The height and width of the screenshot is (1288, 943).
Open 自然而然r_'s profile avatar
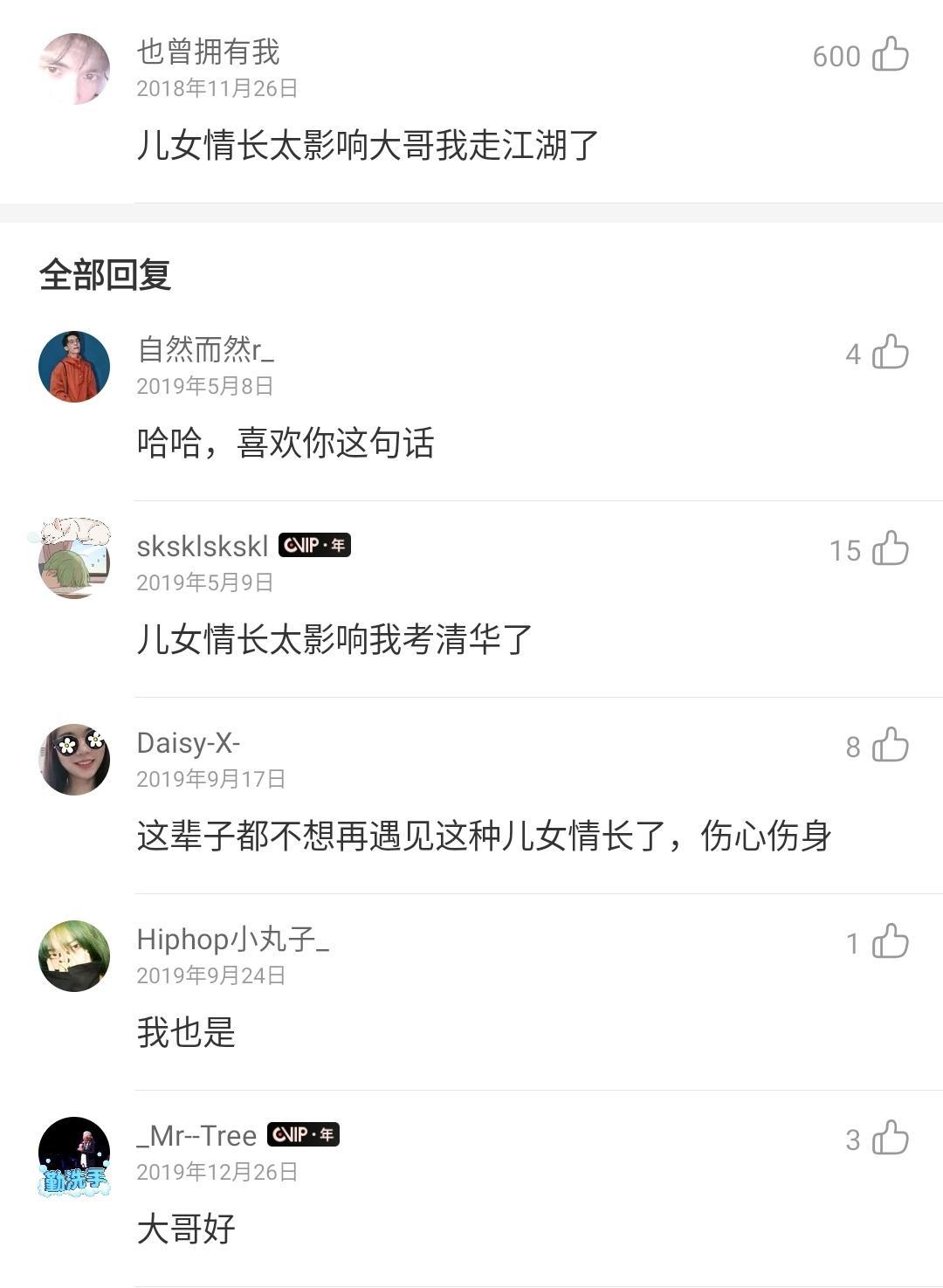tap(74, 367)
